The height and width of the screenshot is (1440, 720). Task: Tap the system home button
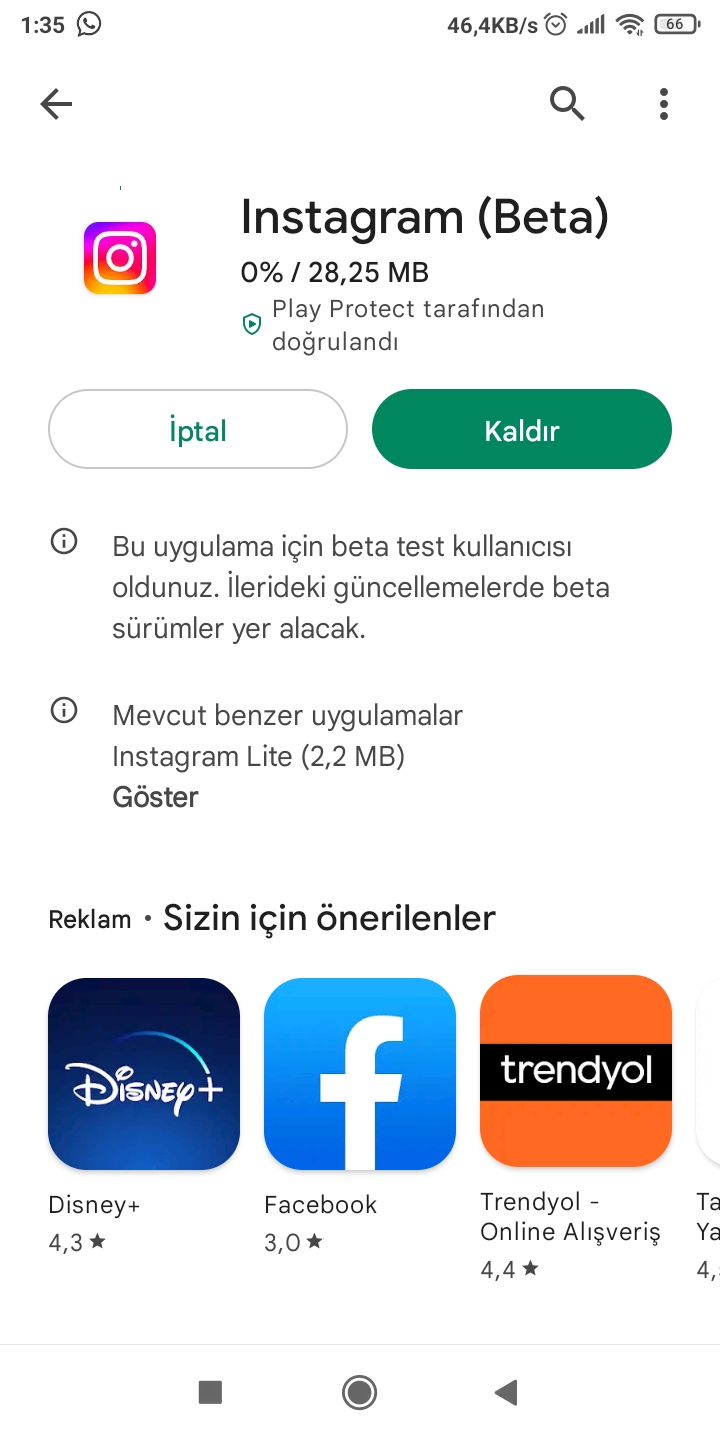[x=359, y=1392]
